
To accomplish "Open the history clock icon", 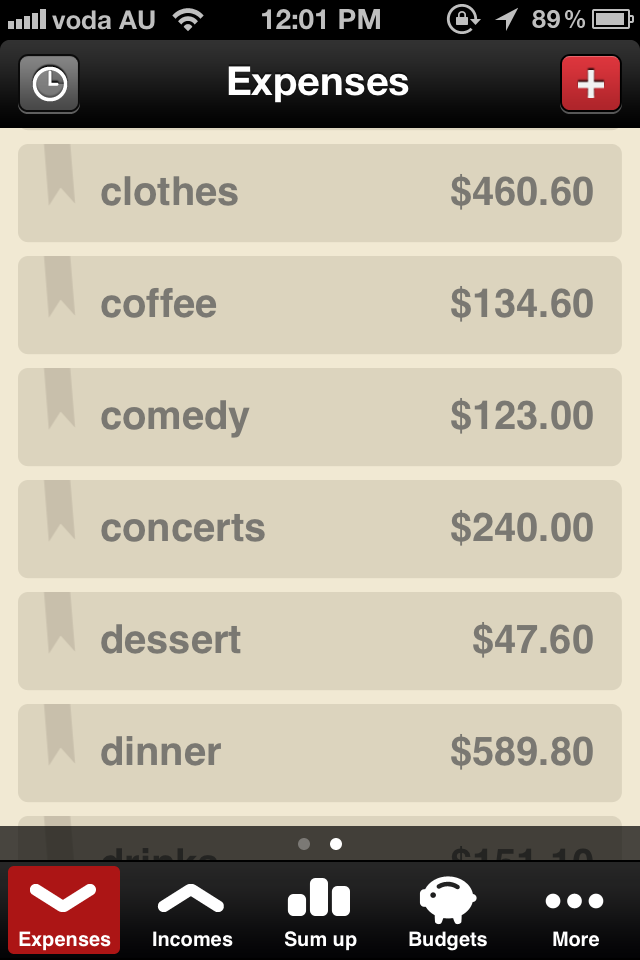I will pos(49,84).
